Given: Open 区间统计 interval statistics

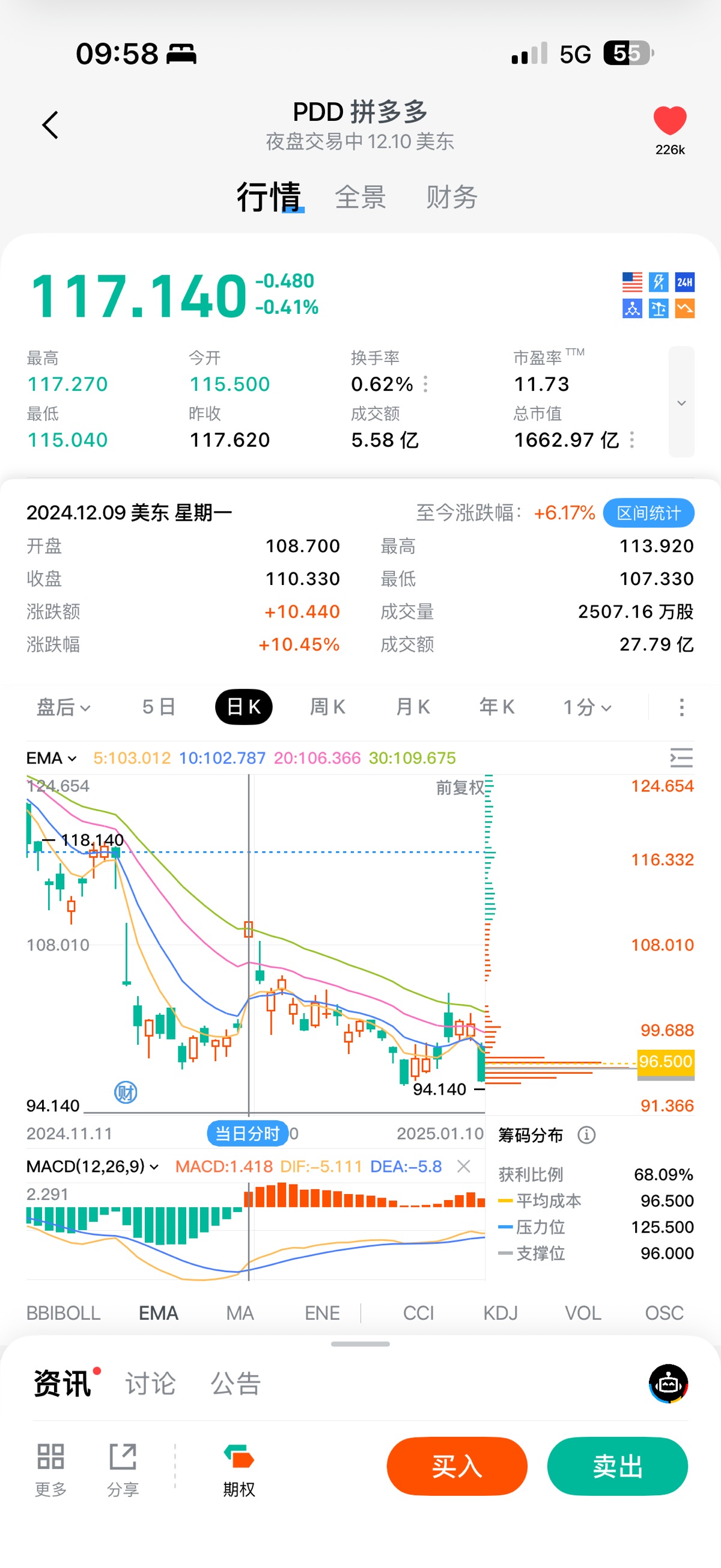Looking at the screenshot, I should [x=648, y=513].
